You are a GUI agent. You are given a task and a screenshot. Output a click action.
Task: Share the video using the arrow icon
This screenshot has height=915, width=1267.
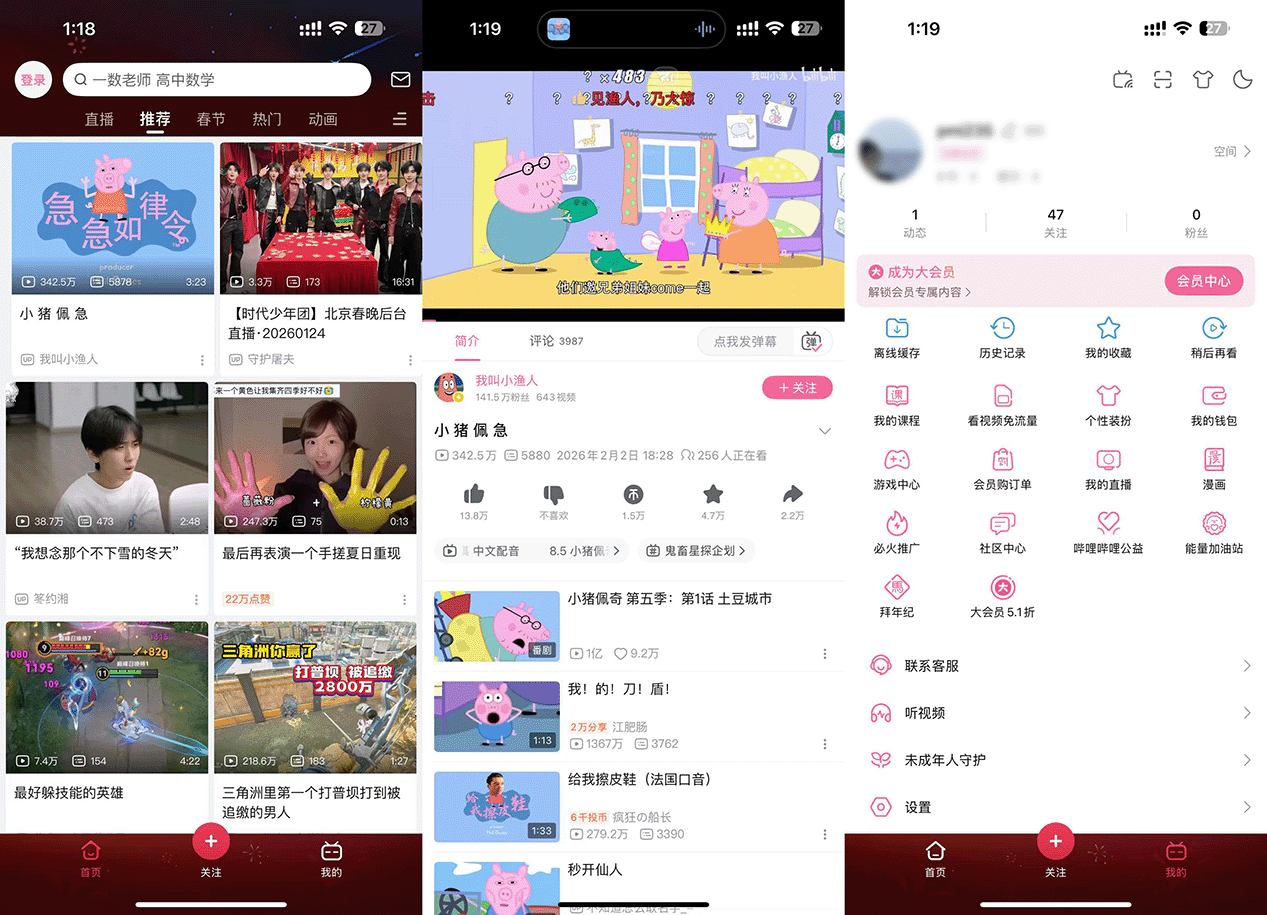(x=792, y=499)
